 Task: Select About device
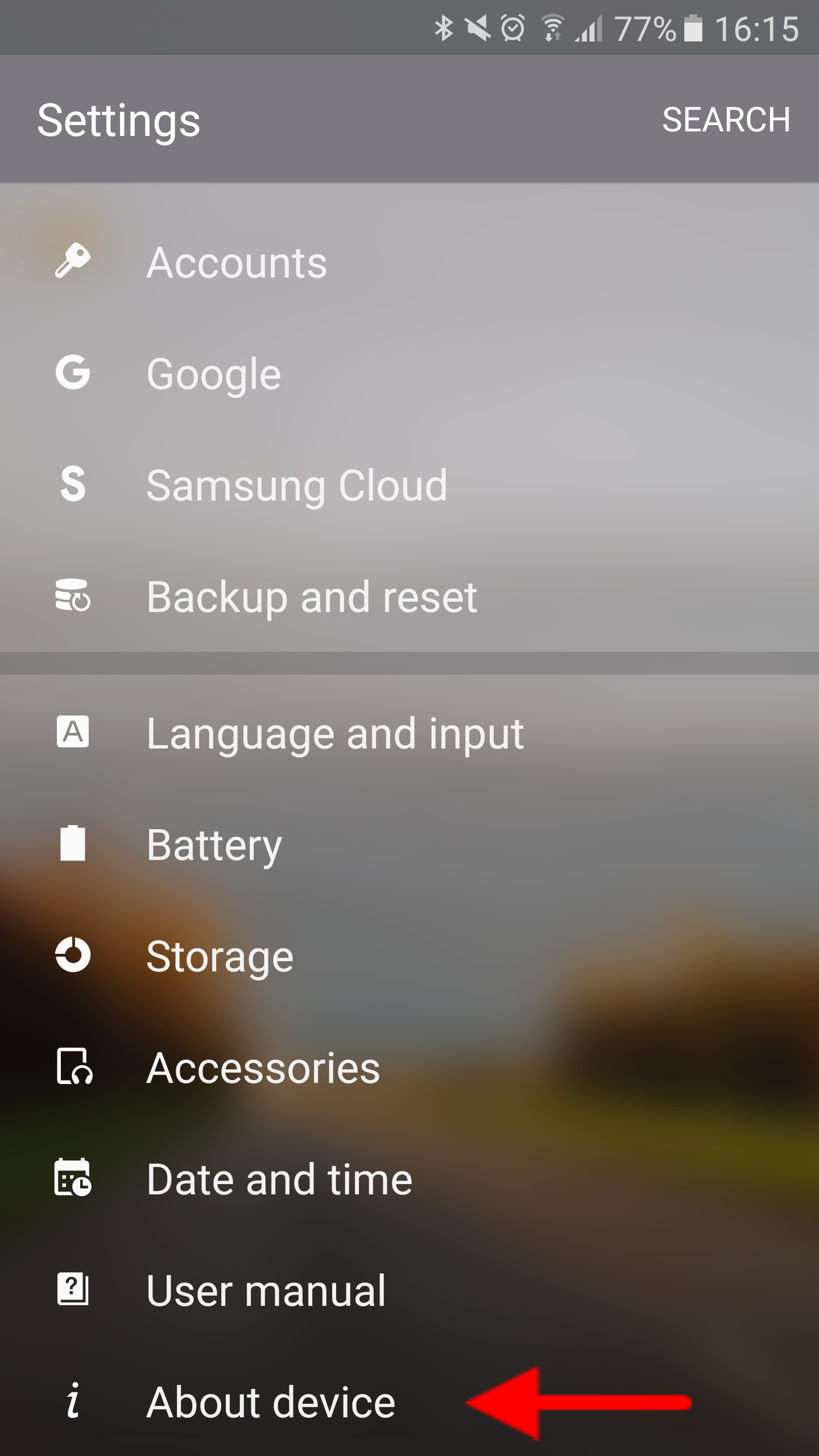click(x=409, y=1402)
